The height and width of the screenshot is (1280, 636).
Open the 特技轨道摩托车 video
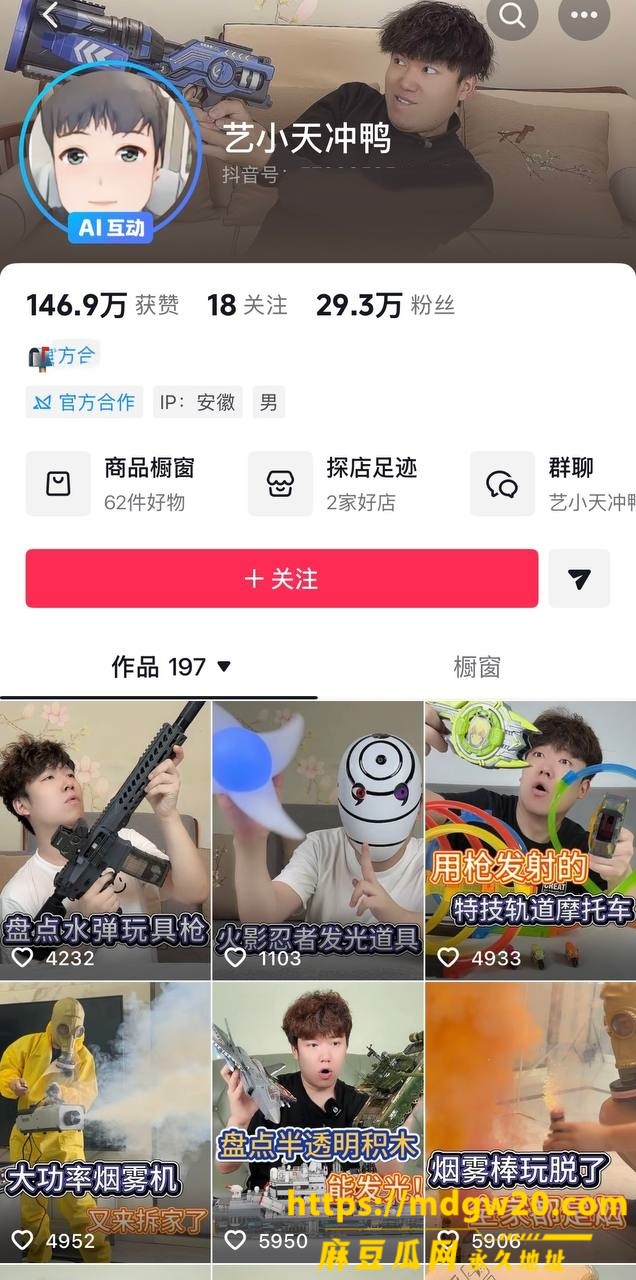point(530,840)
